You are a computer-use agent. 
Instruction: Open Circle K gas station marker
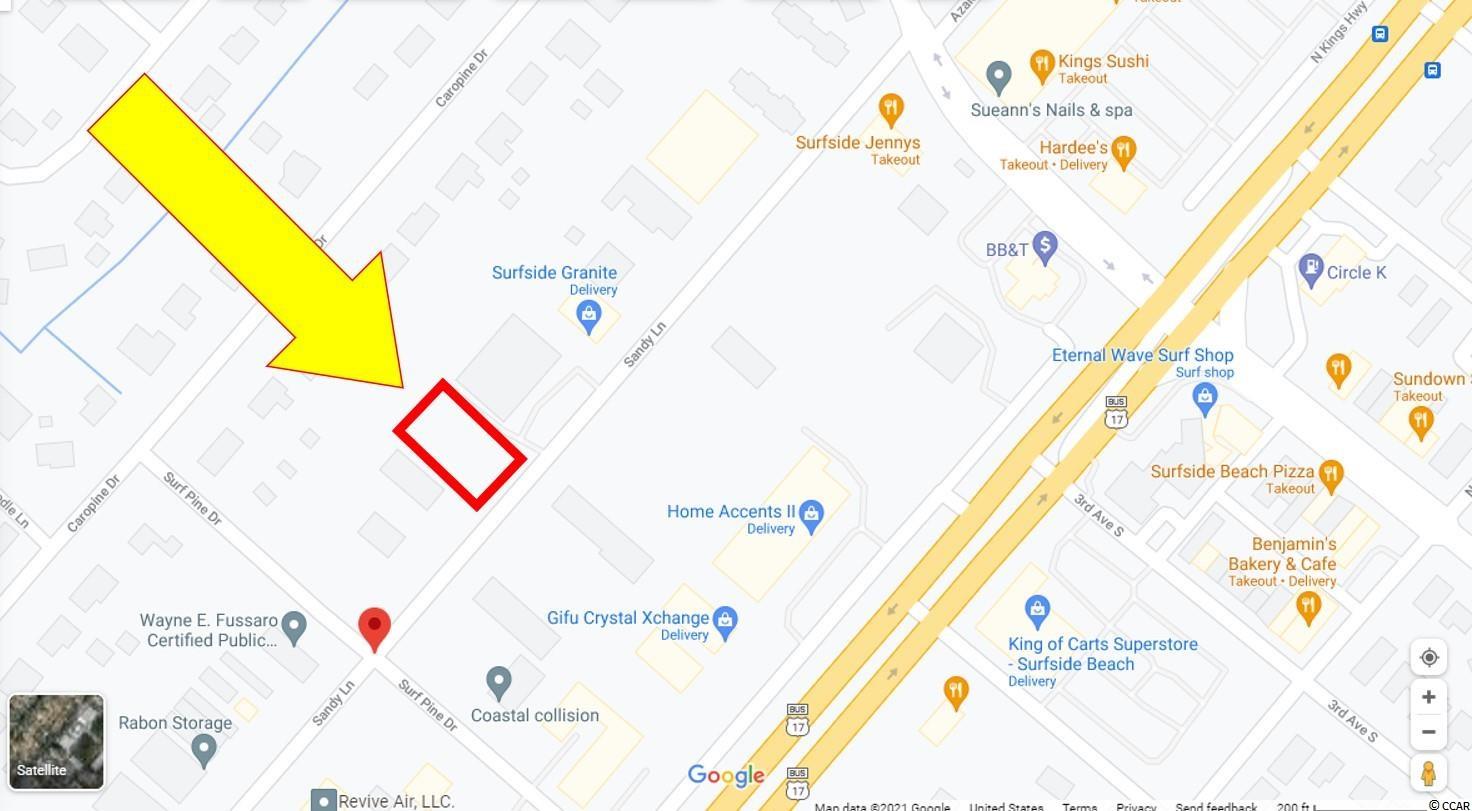[1310, 270]
